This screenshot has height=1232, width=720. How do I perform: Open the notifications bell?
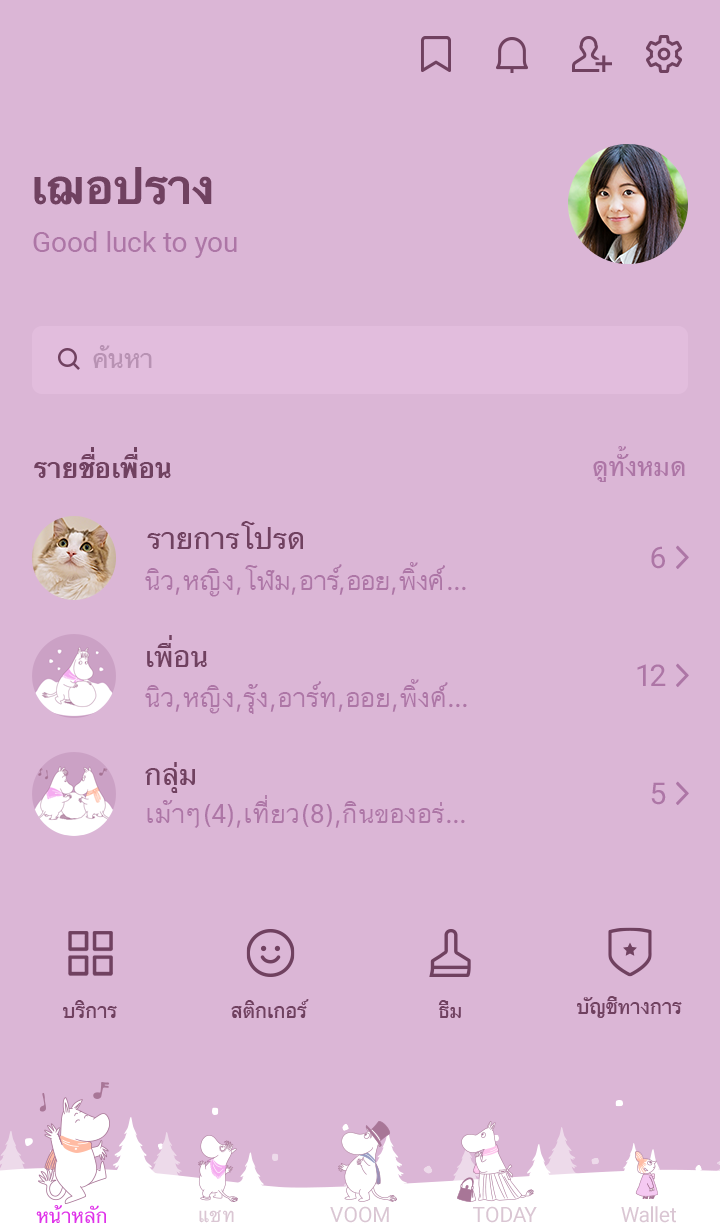512,55
